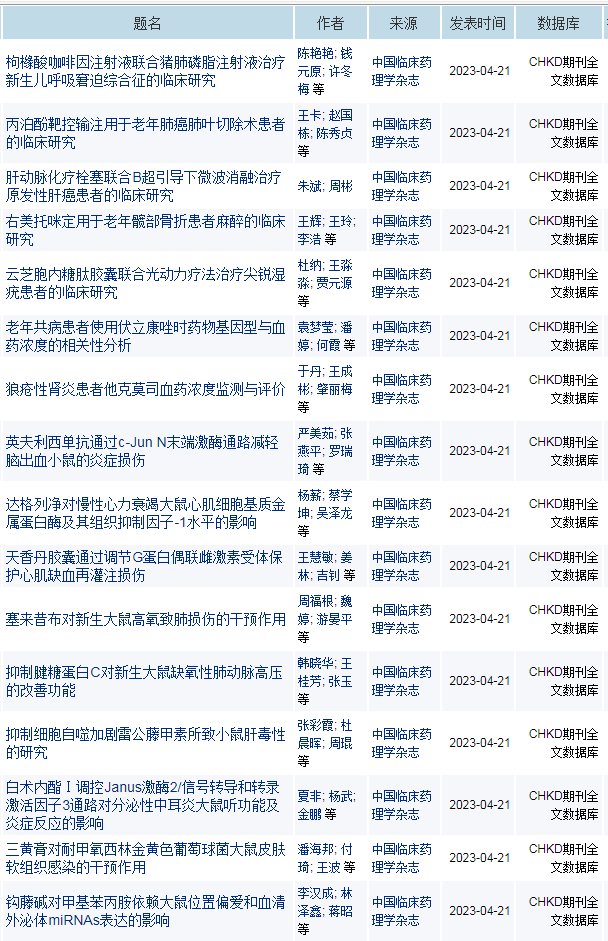This screenshot has width=608, height=941.
Task: View the 云芝胞内糖肽胶囊 photodynamic therapy article
Action: pyautogui.click(x=144, y=283)
